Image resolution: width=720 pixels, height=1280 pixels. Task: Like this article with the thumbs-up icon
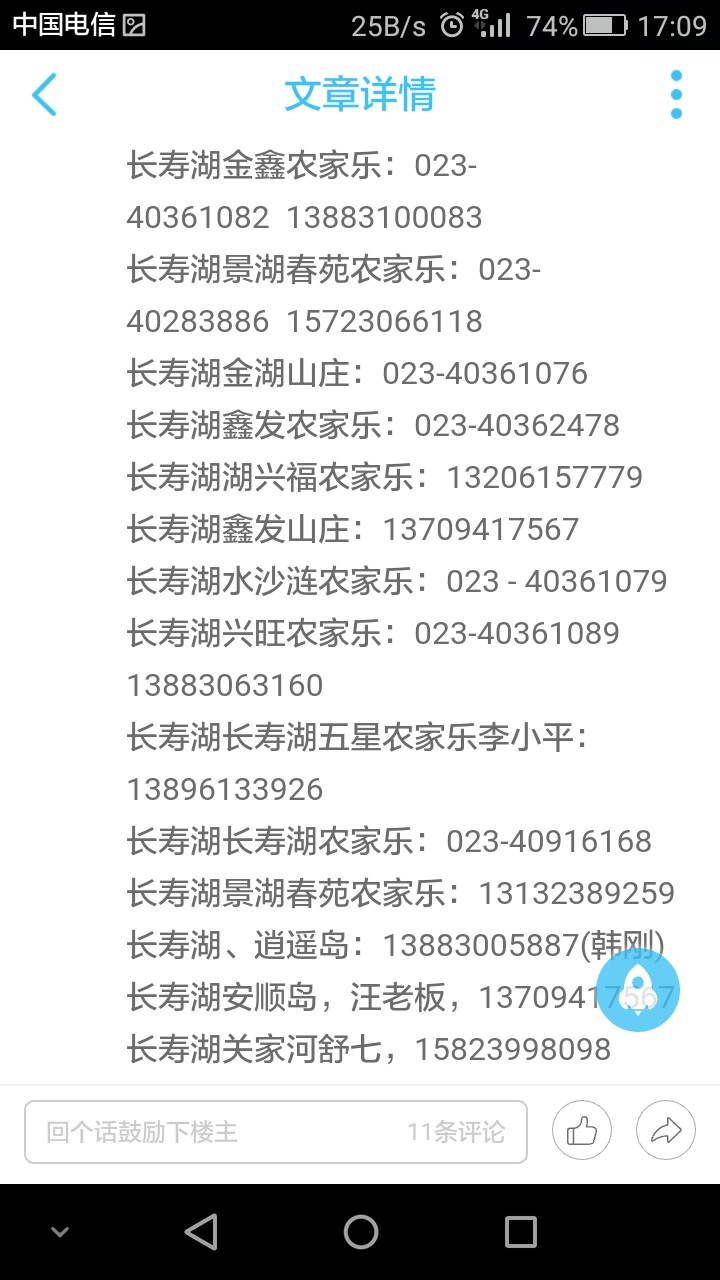[x=582, y=1132]
